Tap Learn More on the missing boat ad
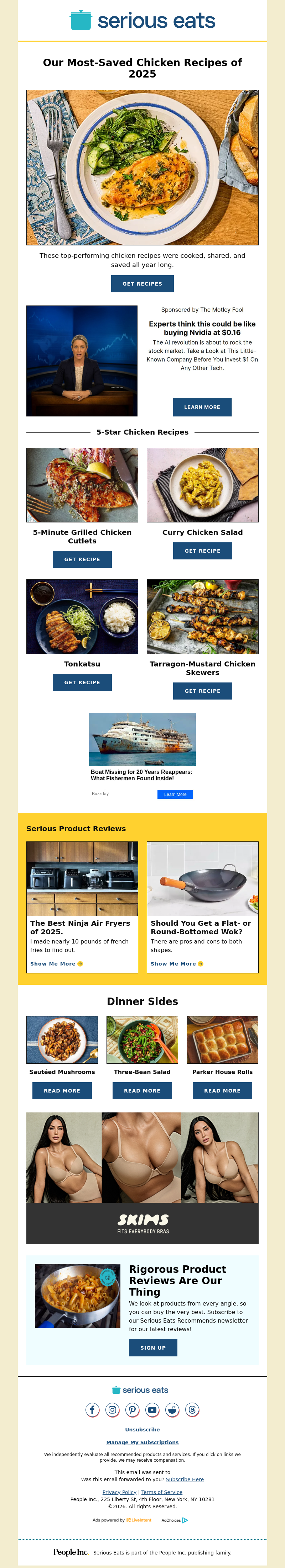Screen dimensions: 285x1568 (175, 794)
